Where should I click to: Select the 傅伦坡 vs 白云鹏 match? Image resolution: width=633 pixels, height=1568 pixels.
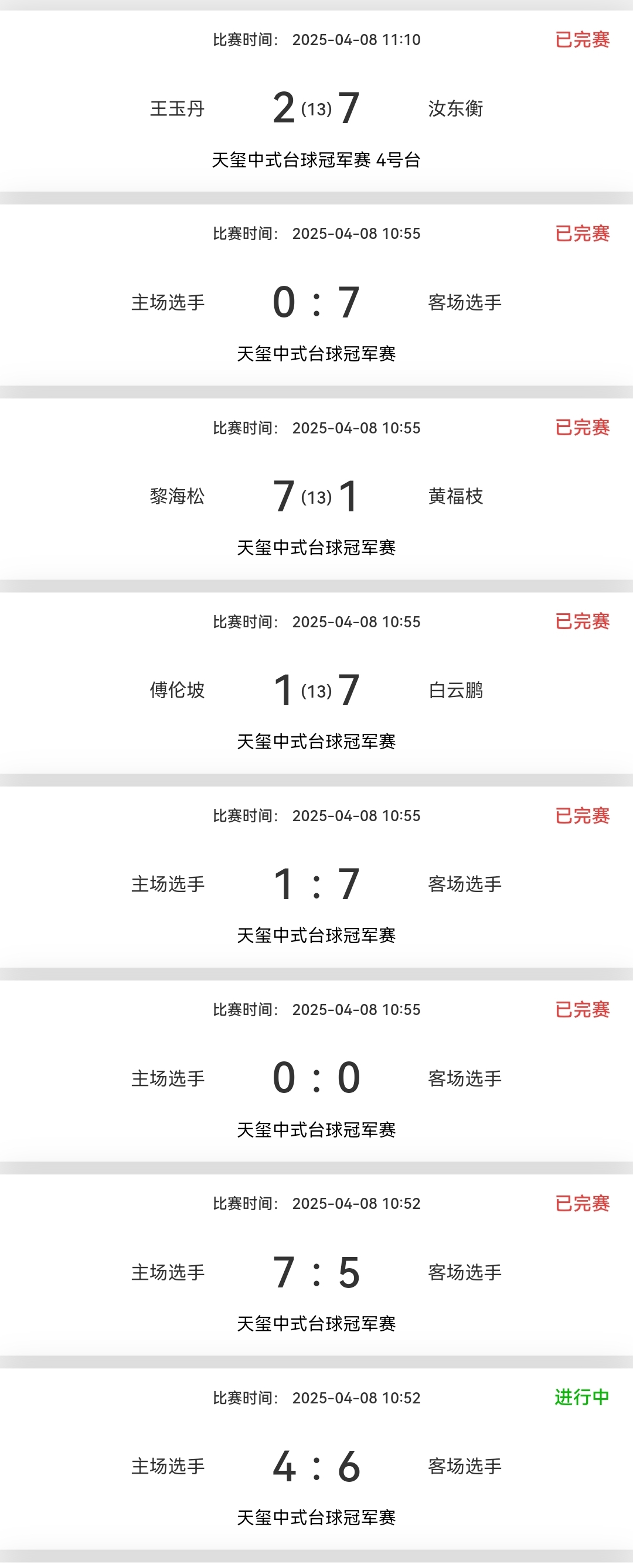pos(316,689)
